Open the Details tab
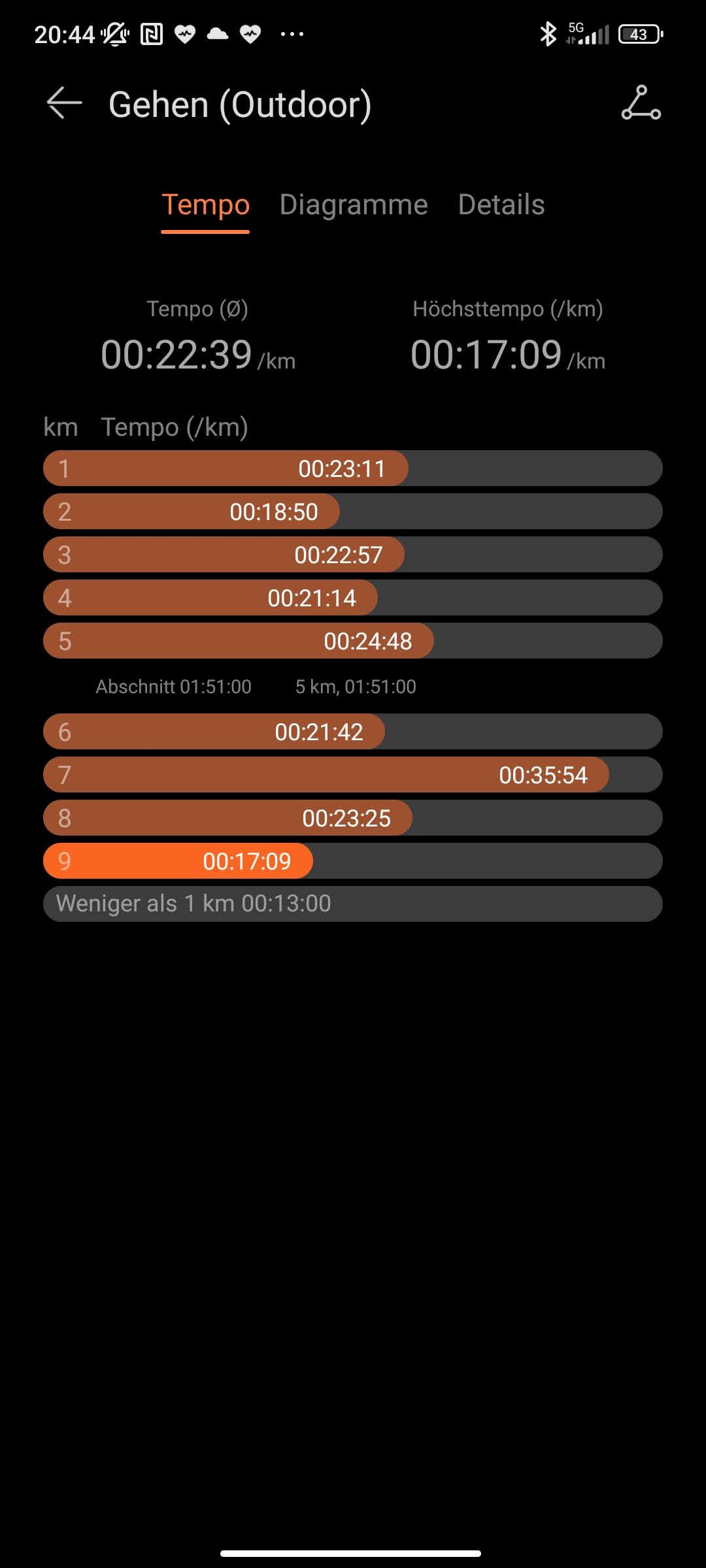This screenshot has height=1568, width=706. [501, 205]
